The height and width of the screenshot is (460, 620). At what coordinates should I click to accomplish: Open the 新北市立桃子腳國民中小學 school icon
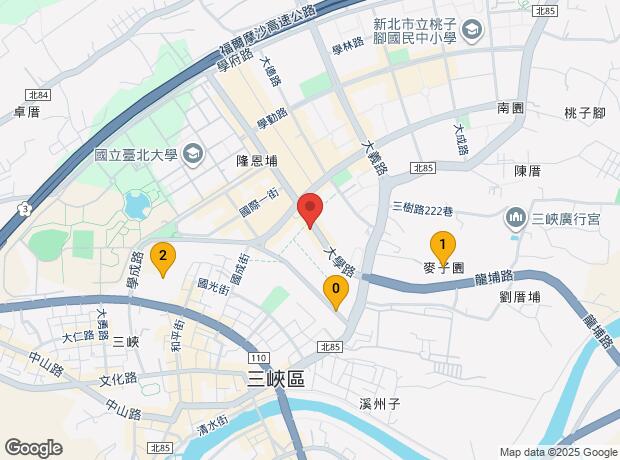tap(473, 30)
